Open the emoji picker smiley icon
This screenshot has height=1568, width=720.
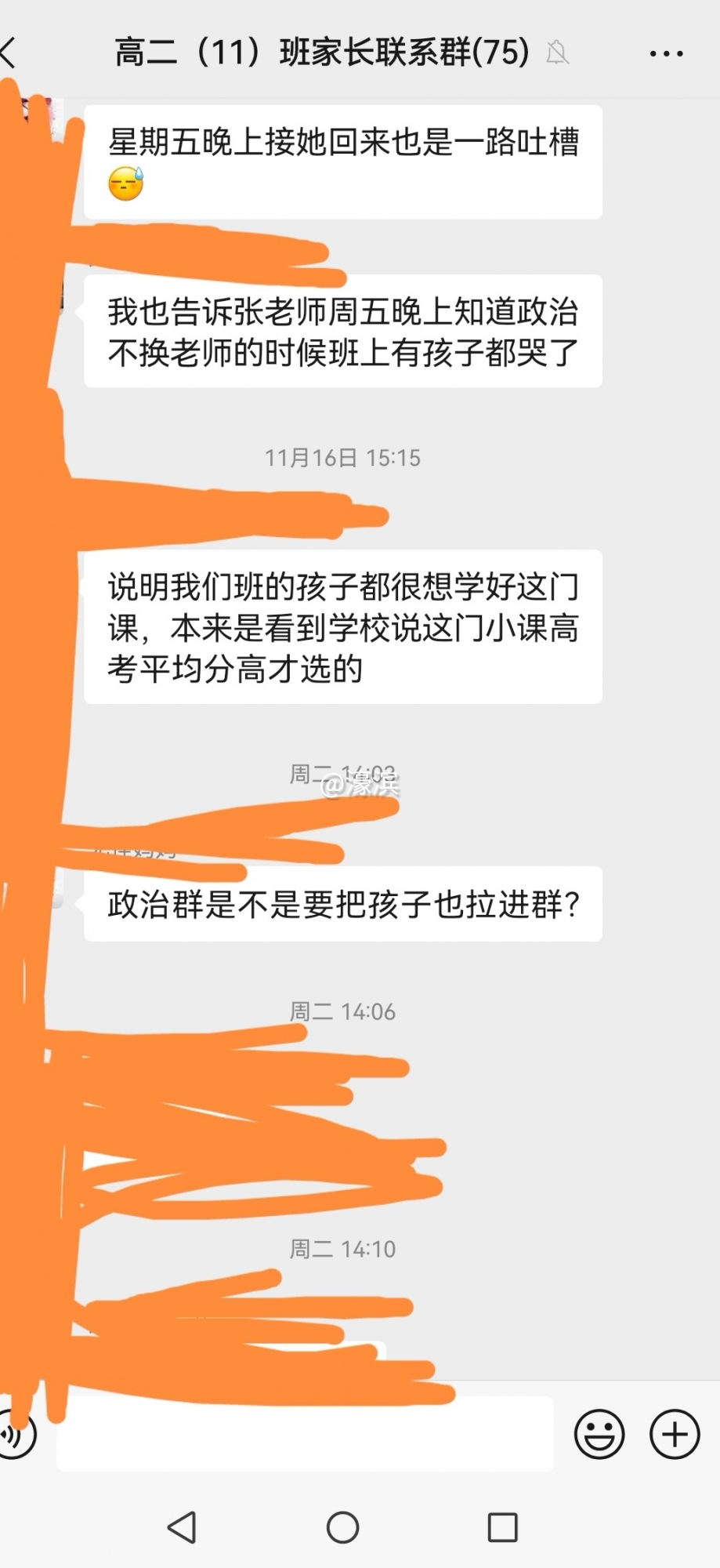pos(598,1432)
